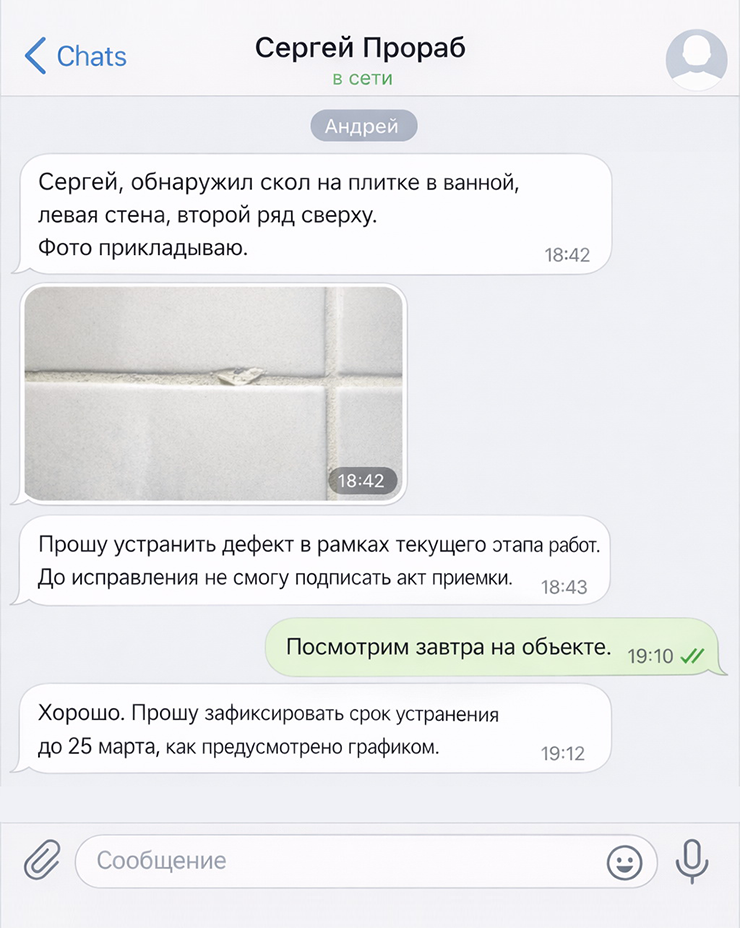Go back to Chats list

(x=75, y=55)
